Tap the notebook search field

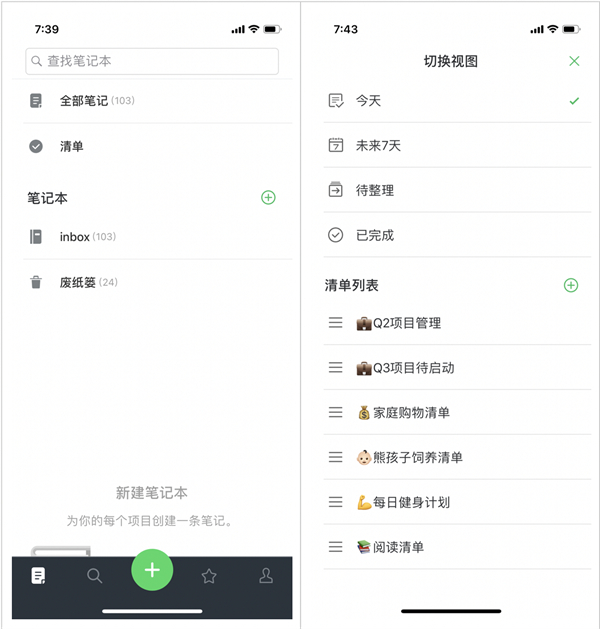[x=152, y=61]
